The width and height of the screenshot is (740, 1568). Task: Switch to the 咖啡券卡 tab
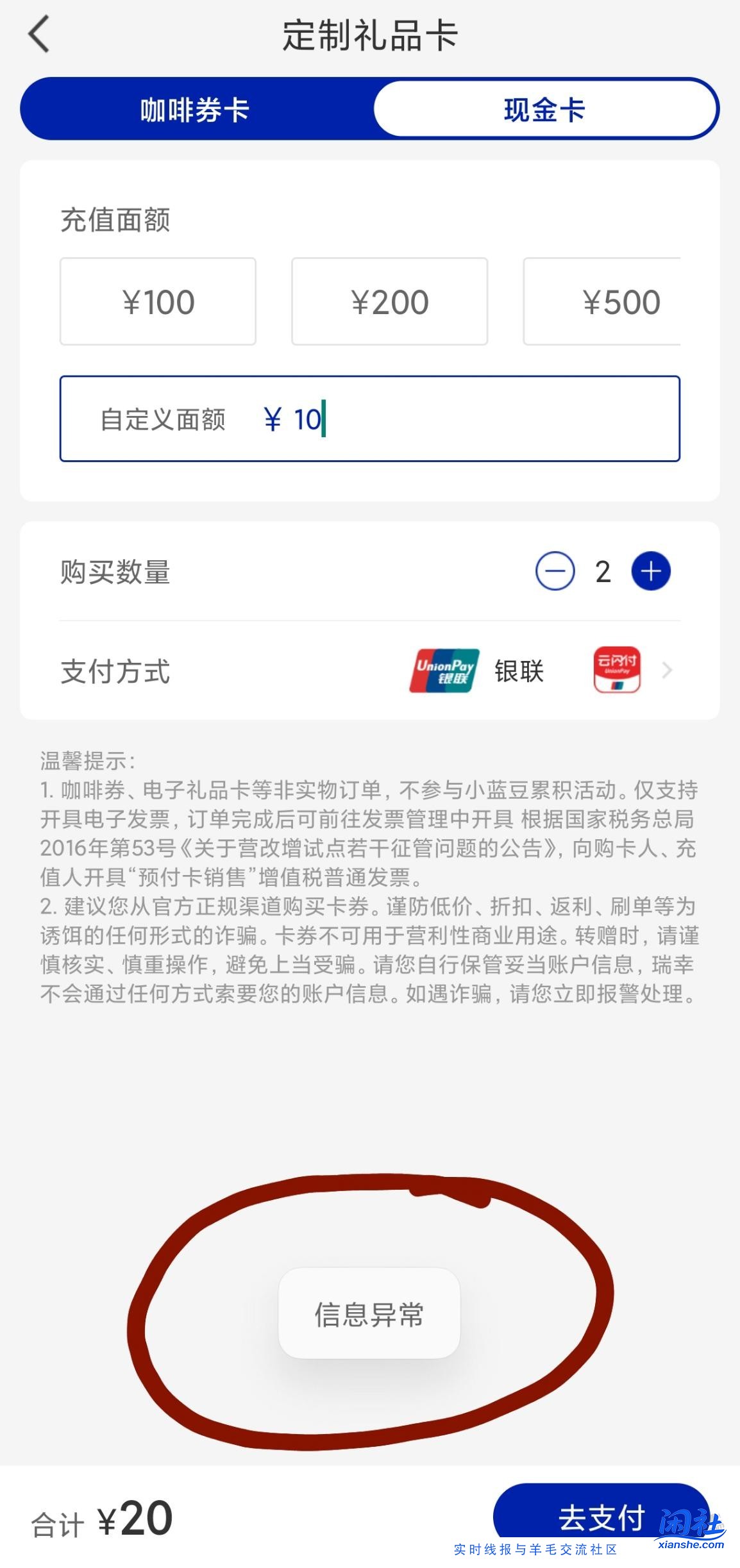tap(192, 109)
